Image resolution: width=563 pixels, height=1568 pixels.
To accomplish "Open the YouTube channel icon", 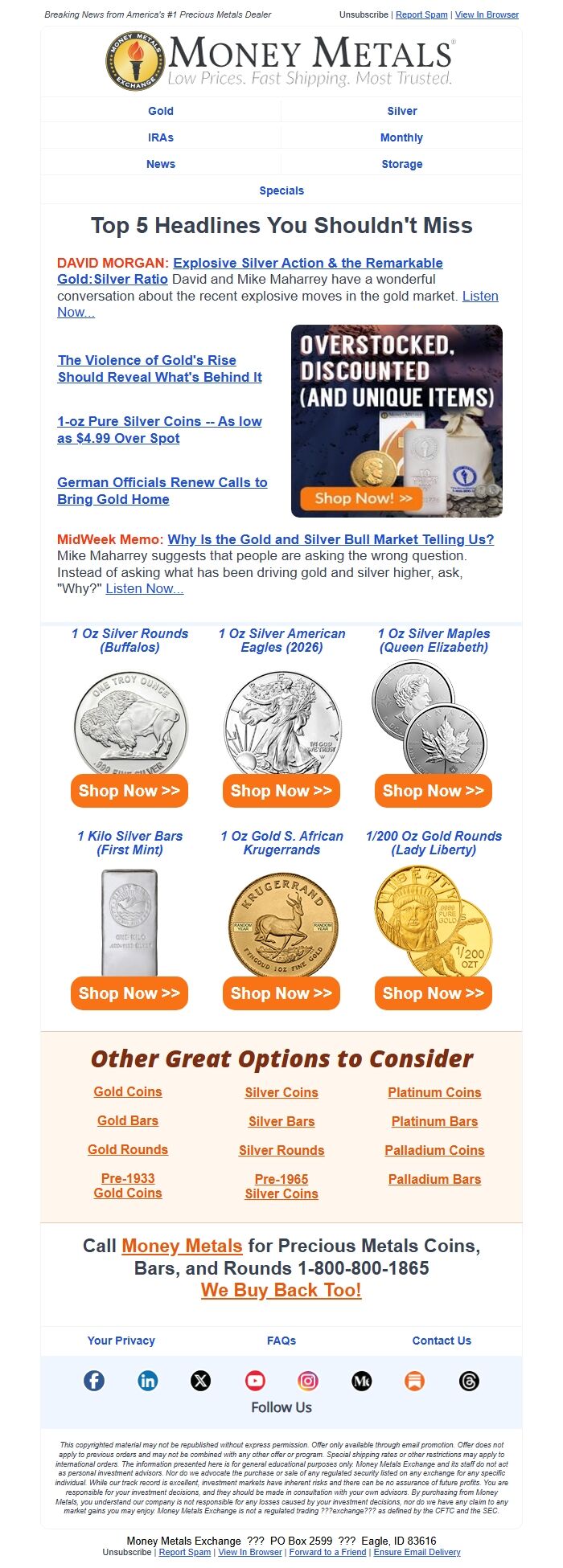I will [x=255, y=1381].
